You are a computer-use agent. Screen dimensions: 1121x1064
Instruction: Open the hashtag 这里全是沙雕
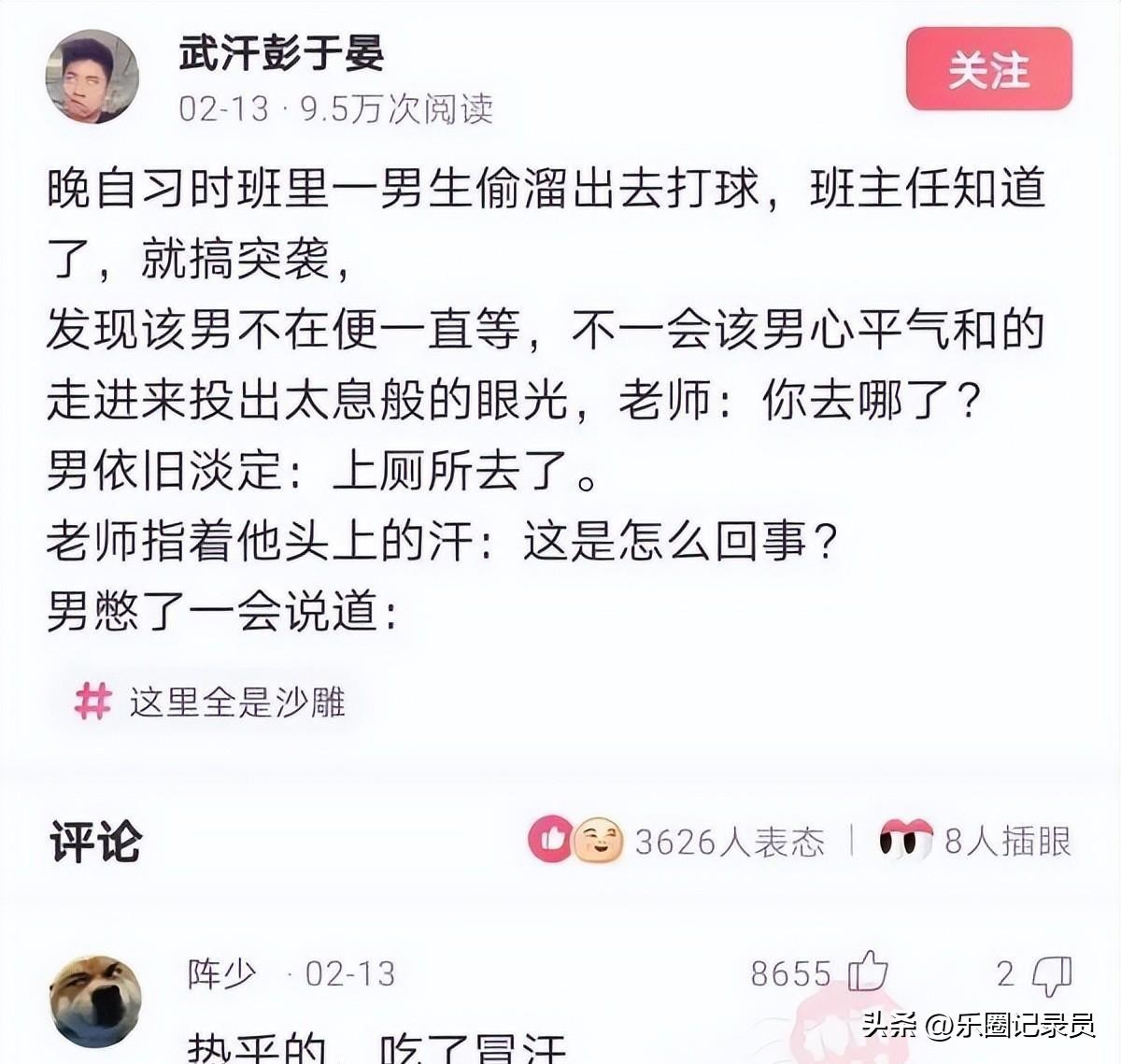tap(210, 702)
